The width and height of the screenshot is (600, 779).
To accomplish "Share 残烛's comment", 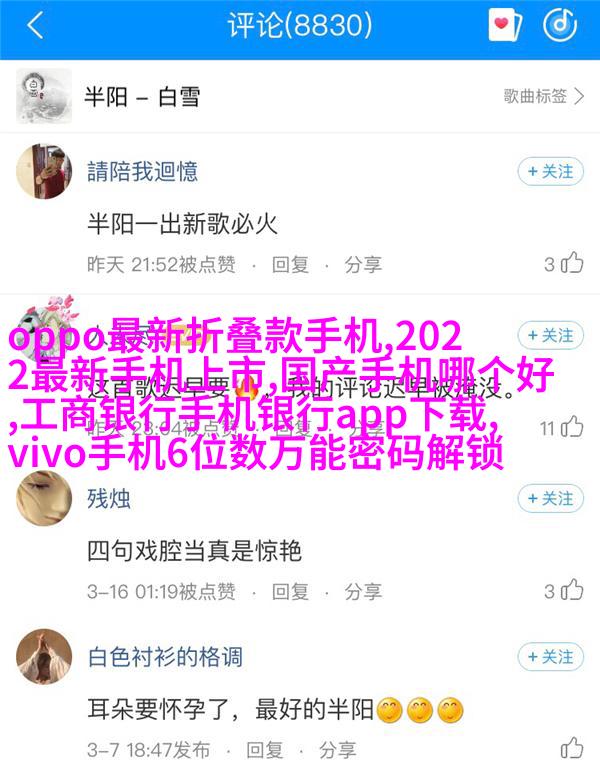I will (x=362, y=590).
